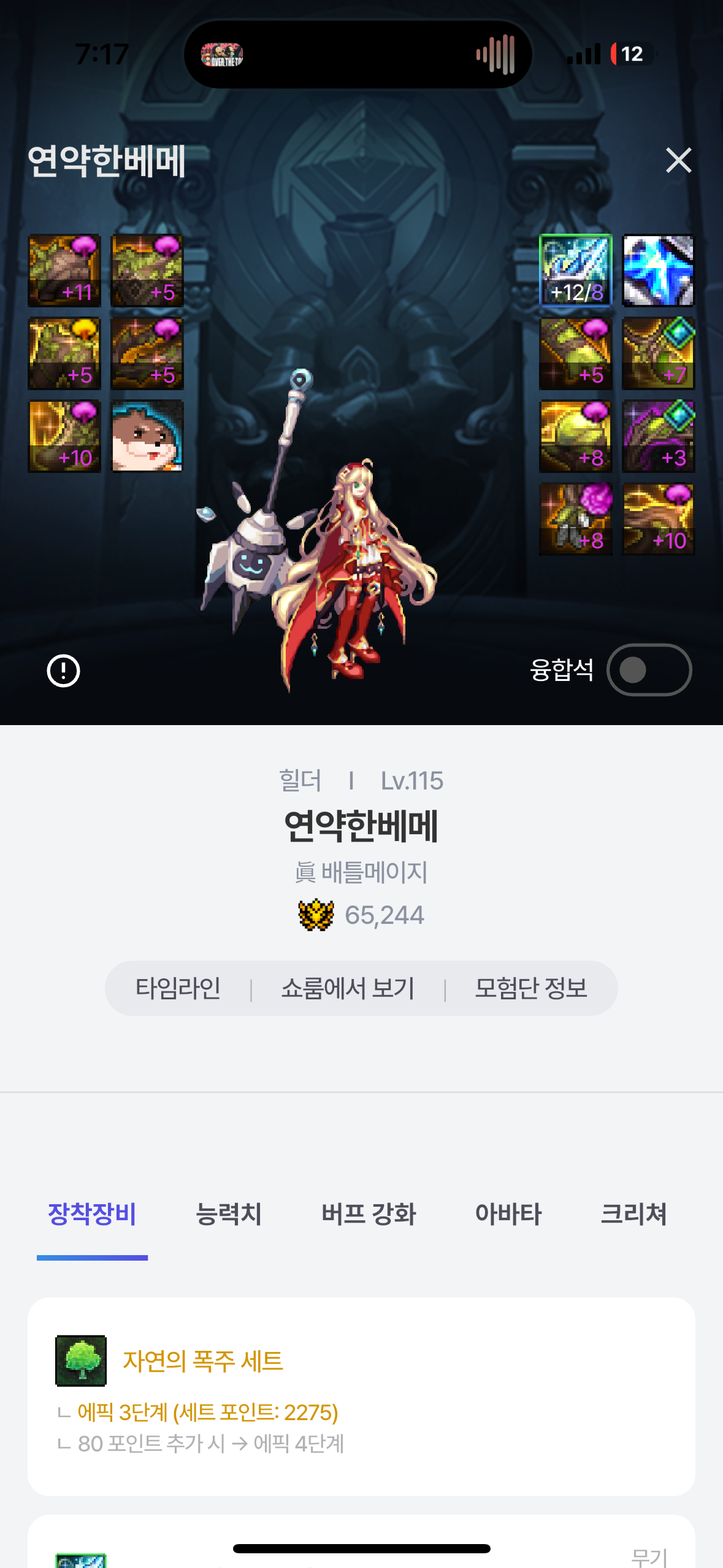The width and height of the screenshot is (723, 1568).
Task: Toggle the 융합석 switch
Action: pos(649,670)
